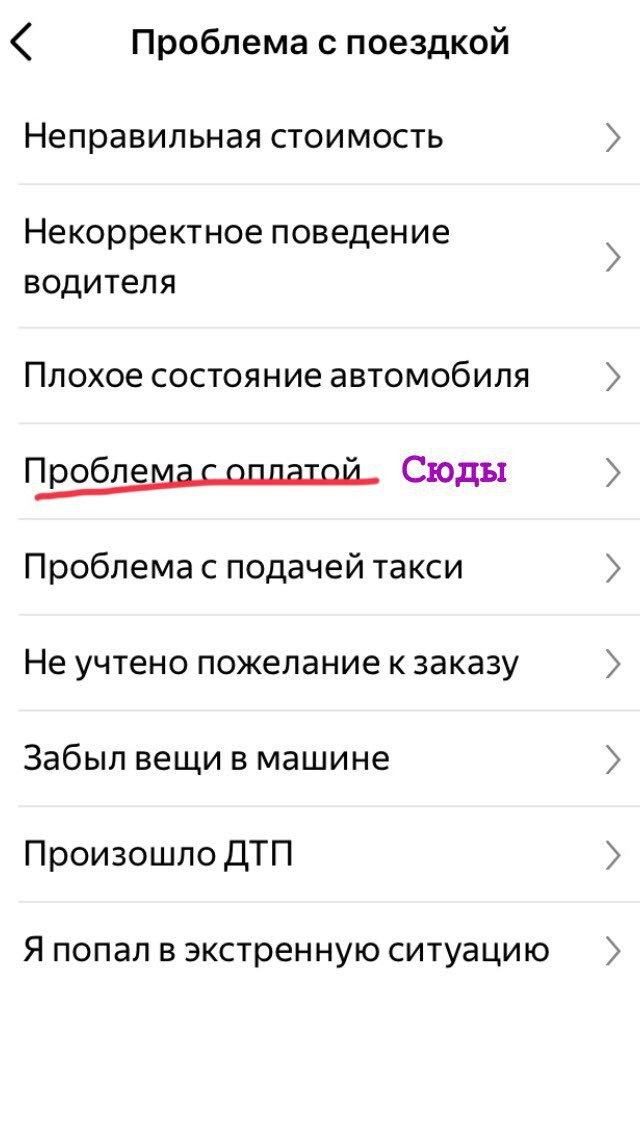Go back using the top-left arrow

point(22,43)
